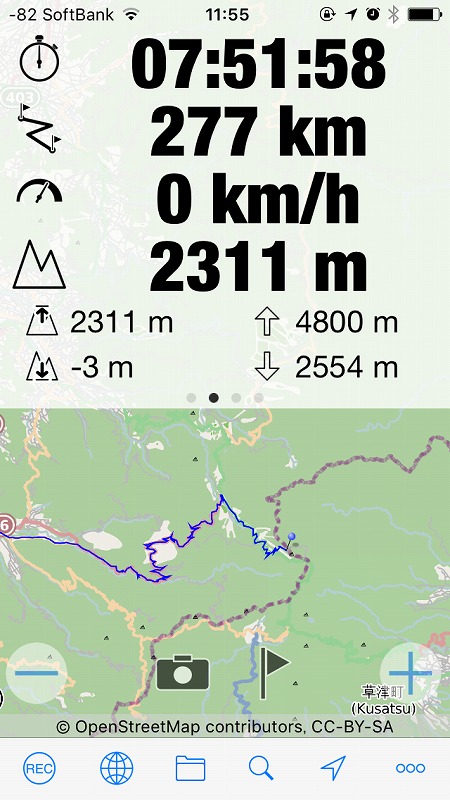Viewport: 450px width, 800px height.
Task: Tap the page indicator dots
Action: 225,397
